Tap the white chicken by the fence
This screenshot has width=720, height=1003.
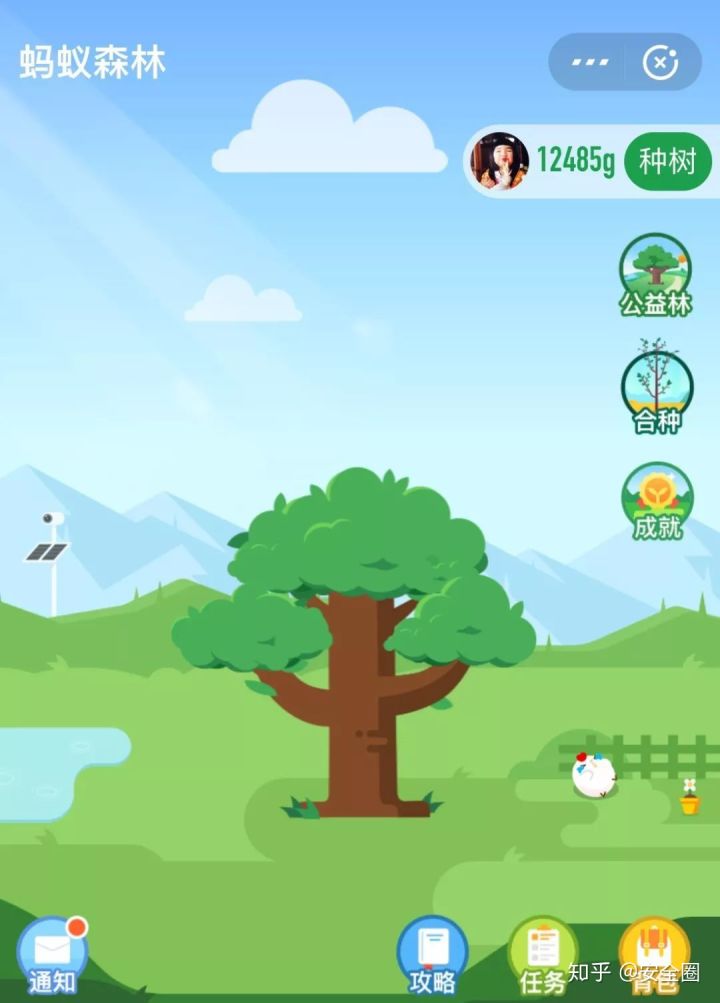[x=594, y=775]
